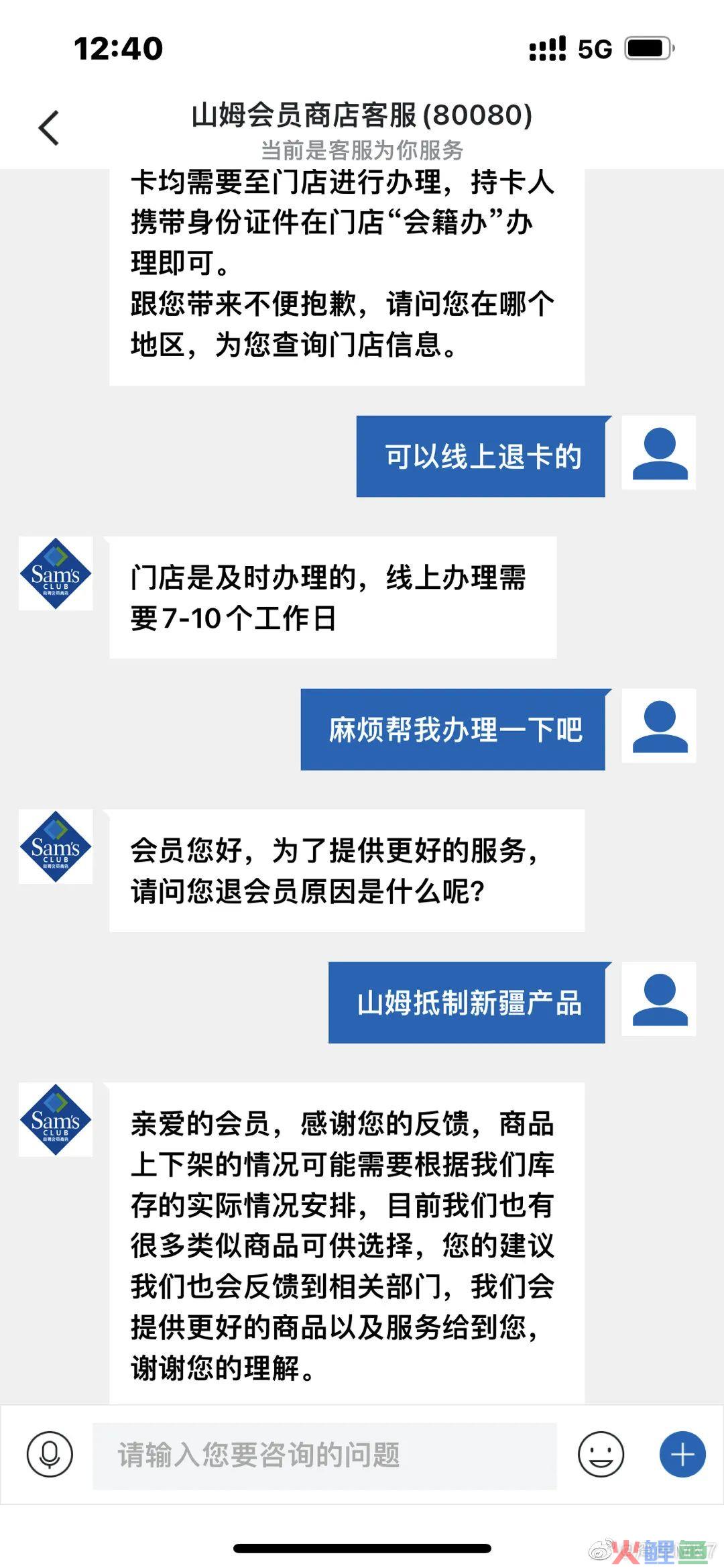Open the emoji picker
Image resolution: width=724 pixels, height=1568 pixels.
pos(601,1453)
